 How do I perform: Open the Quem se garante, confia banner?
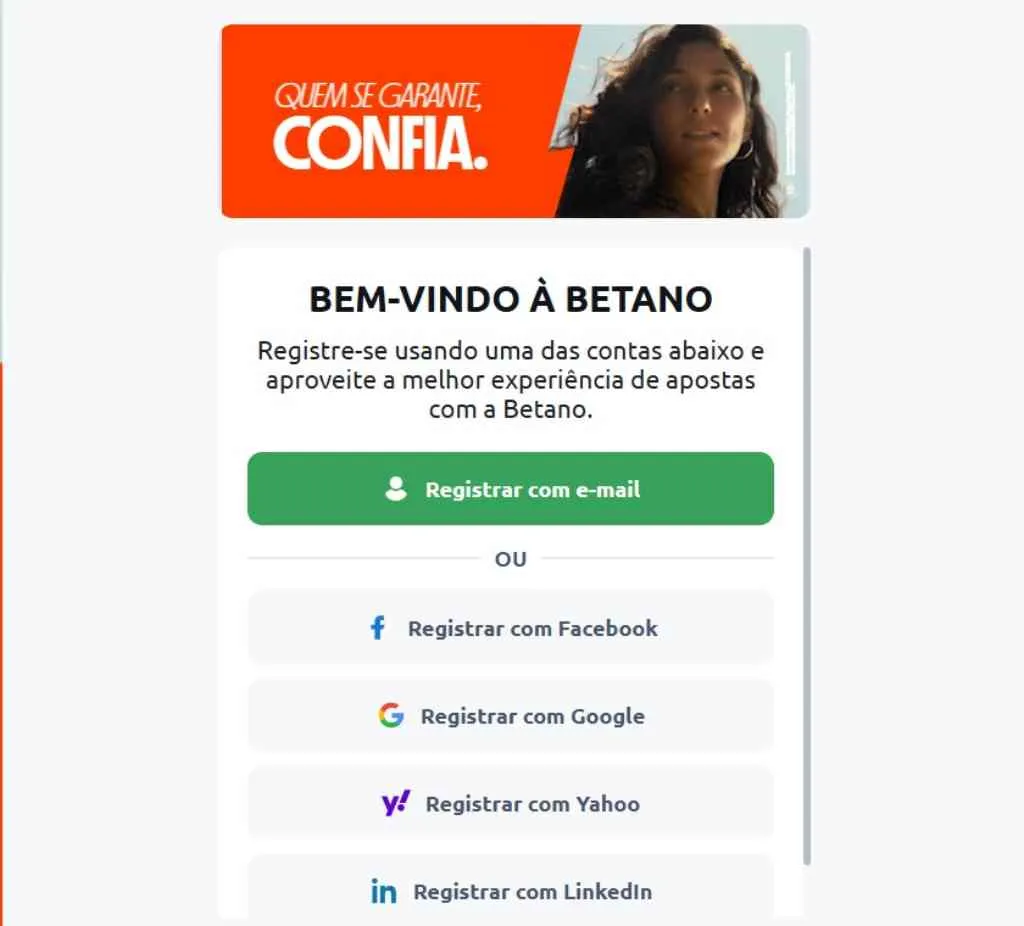(514, 121)
